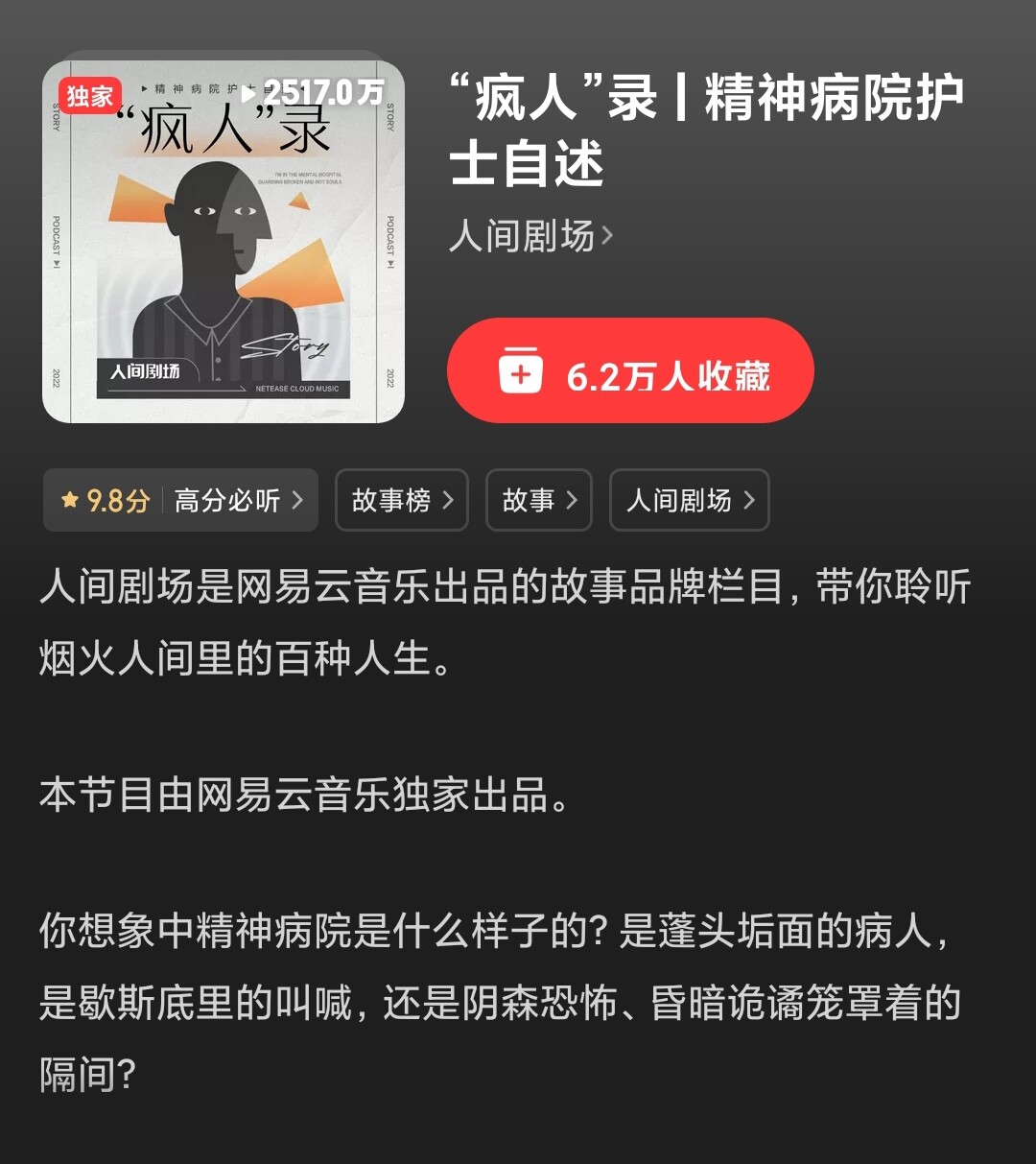Open the “疯人”录 podcast cover image
1036x1164 pixels.
[223, 241]
